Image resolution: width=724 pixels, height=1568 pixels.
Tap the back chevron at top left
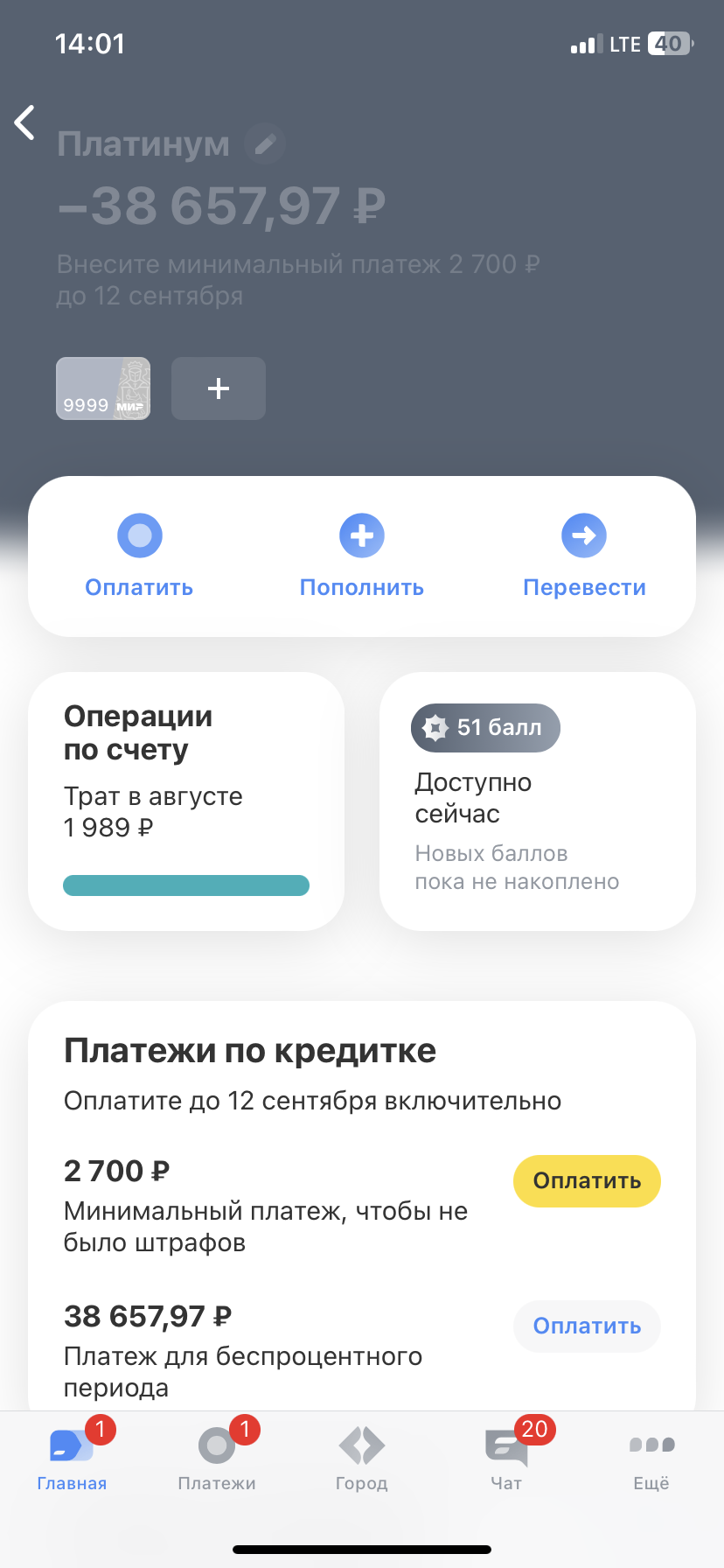(24, 122)
